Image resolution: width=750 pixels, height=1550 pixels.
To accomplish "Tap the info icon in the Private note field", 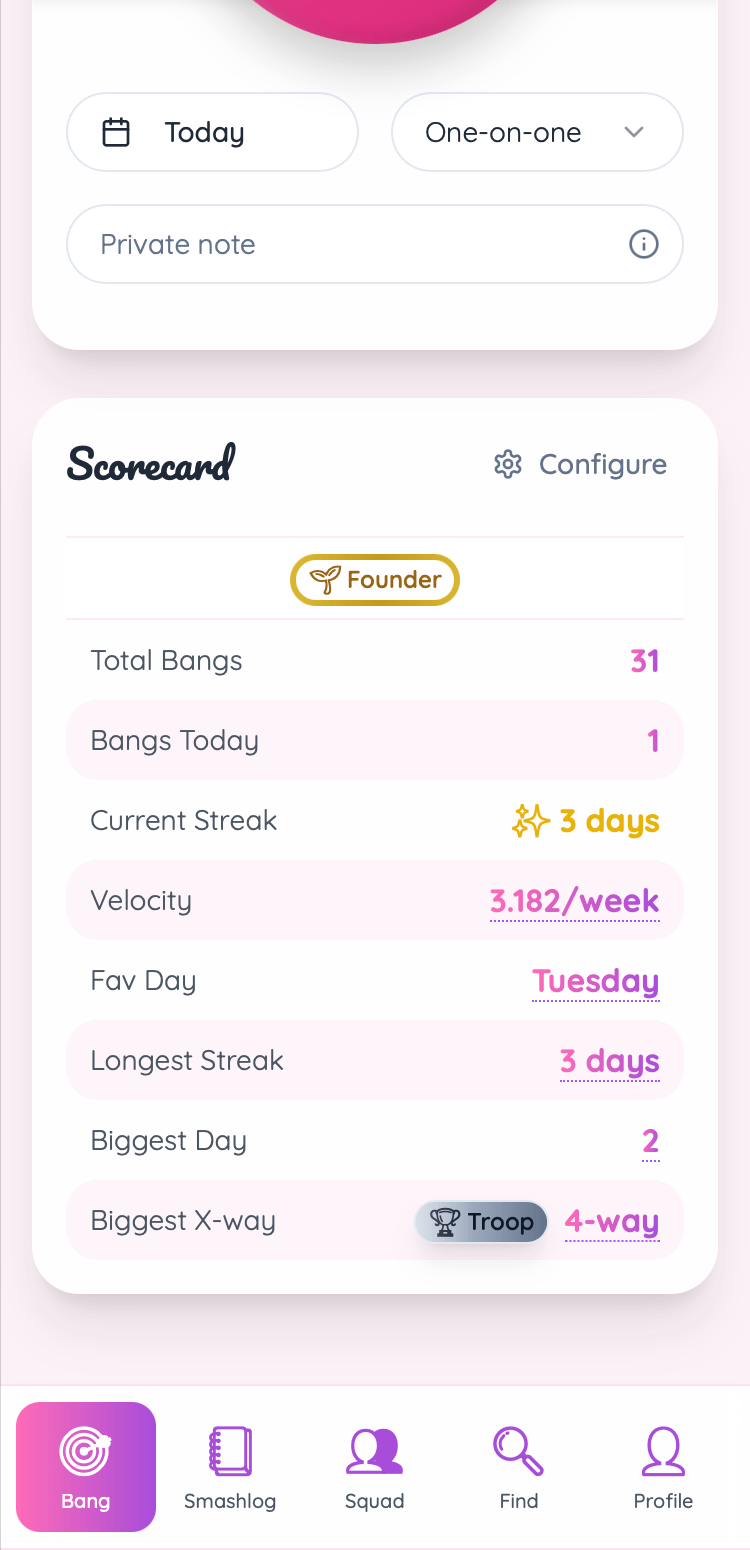I will (x=644, y=244).
